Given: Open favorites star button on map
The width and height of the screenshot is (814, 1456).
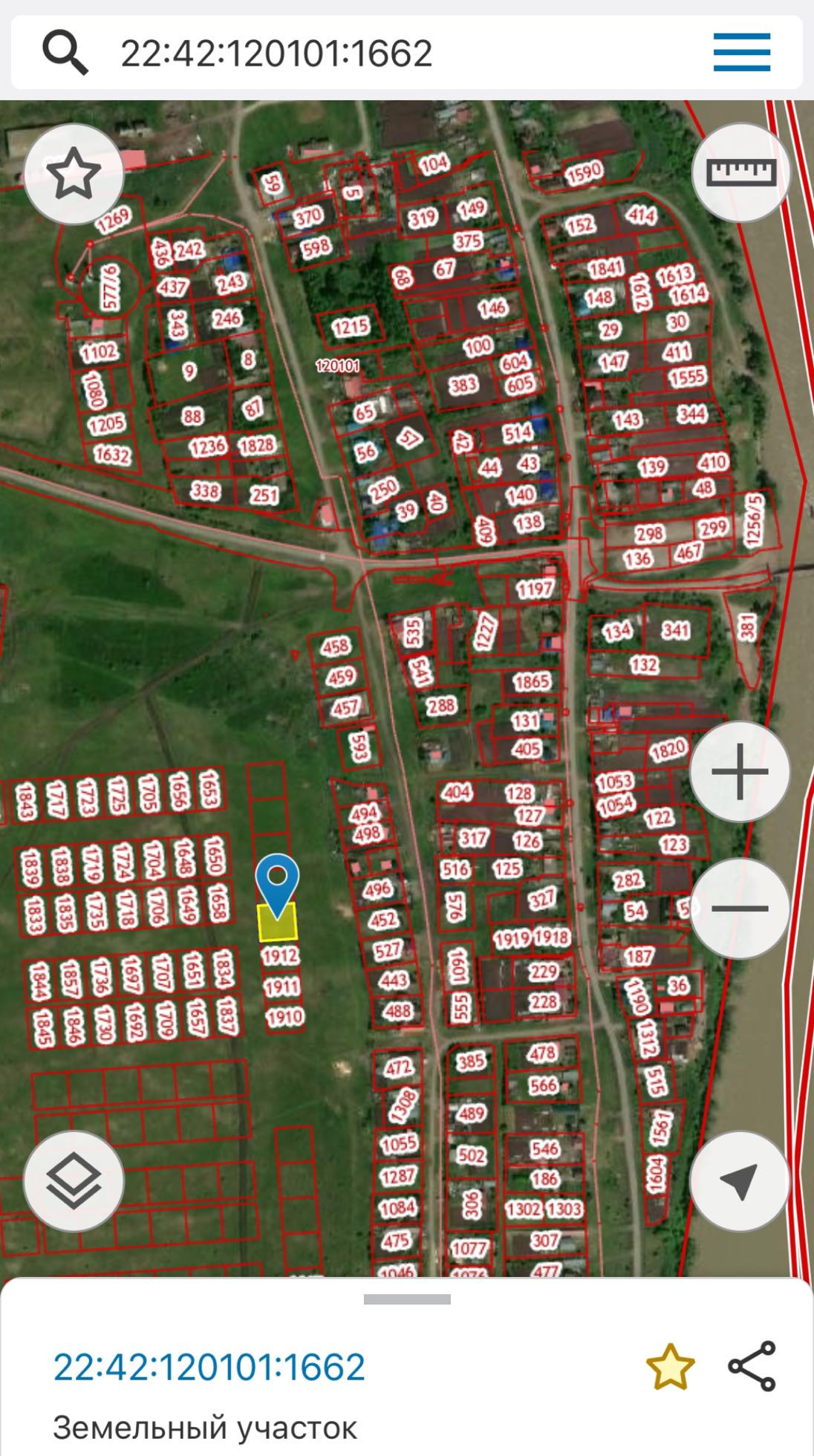Looking at the screenshot, I should 74,173.
